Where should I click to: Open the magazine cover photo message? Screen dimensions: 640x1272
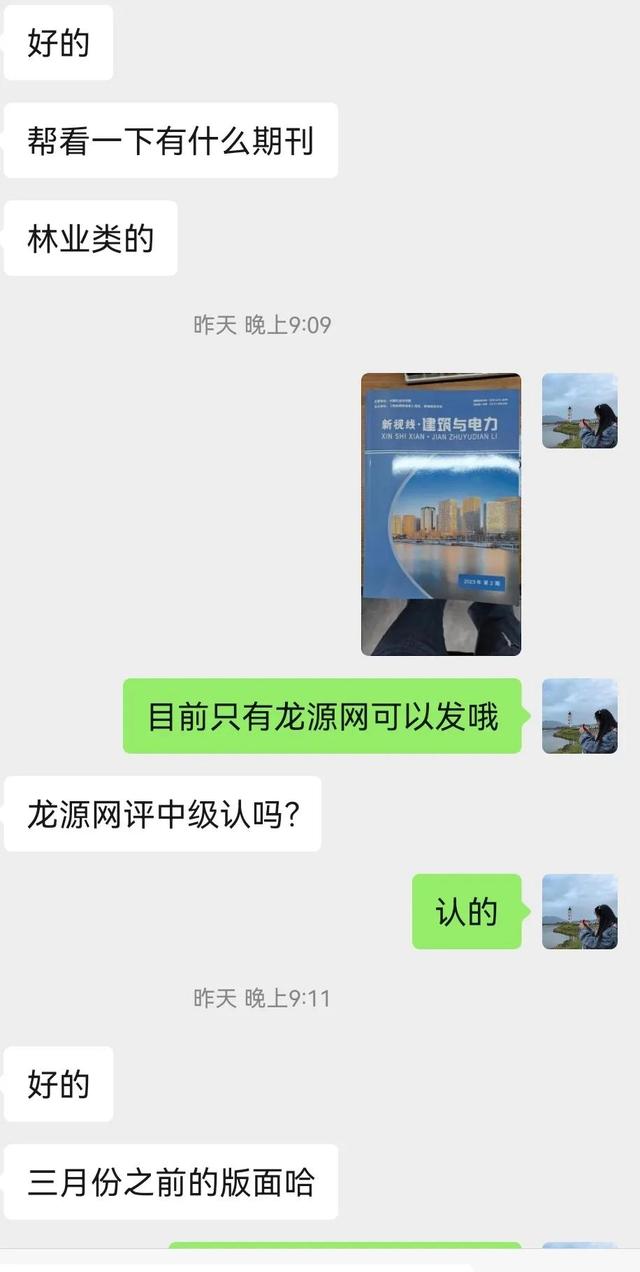pos(441,514)
